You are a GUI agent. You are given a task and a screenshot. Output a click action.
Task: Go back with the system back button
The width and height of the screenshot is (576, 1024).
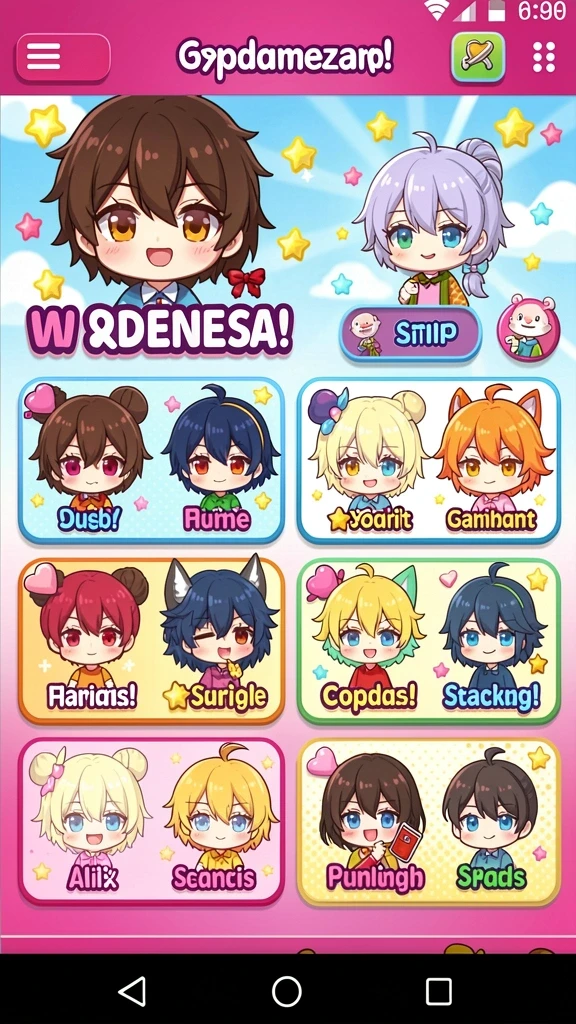click(x=133, y=991)
